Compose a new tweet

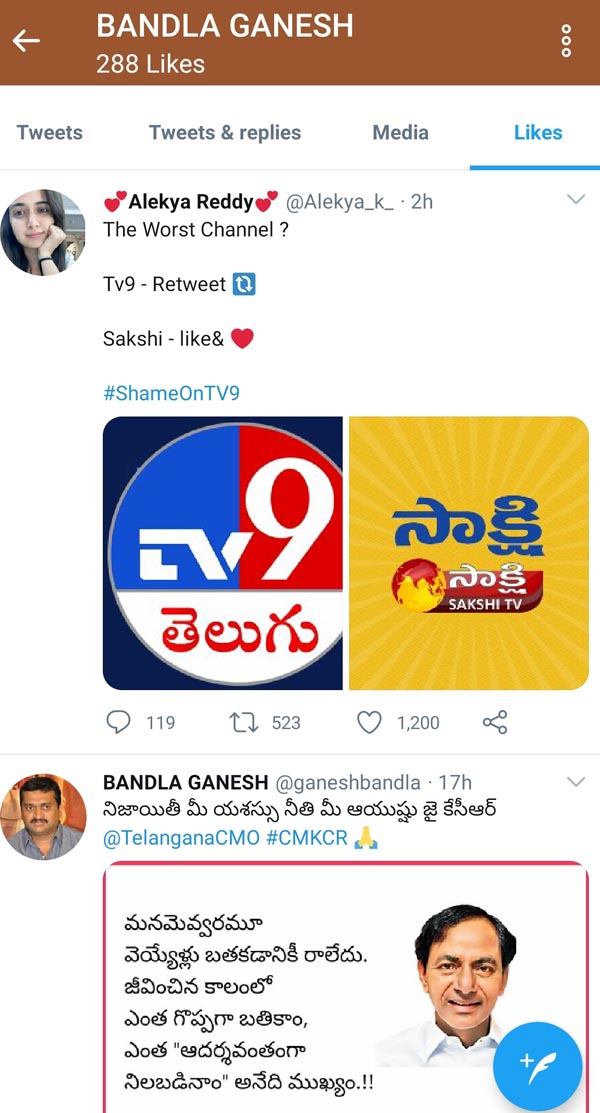click(x=537, y=1065)
